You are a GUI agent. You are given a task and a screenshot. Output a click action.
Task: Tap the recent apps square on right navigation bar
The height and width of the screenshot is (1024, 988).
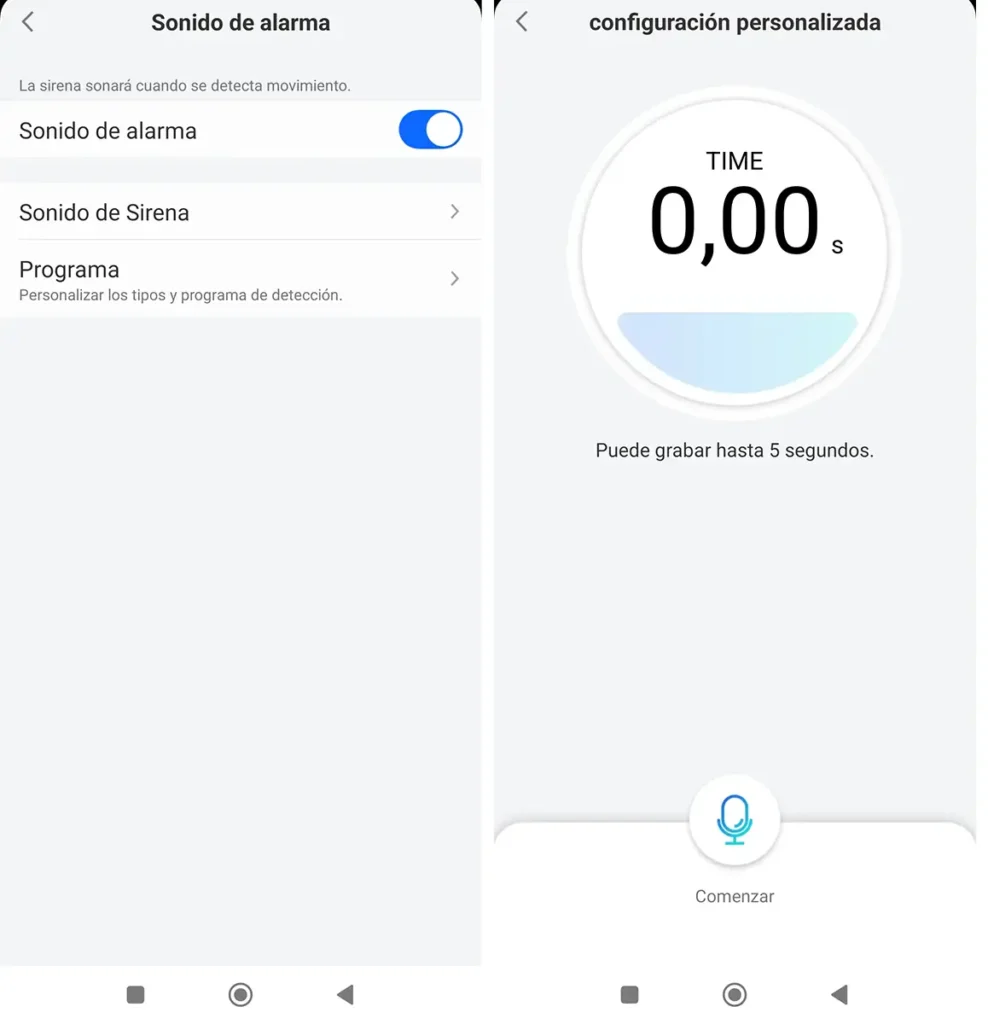[629, 994]
